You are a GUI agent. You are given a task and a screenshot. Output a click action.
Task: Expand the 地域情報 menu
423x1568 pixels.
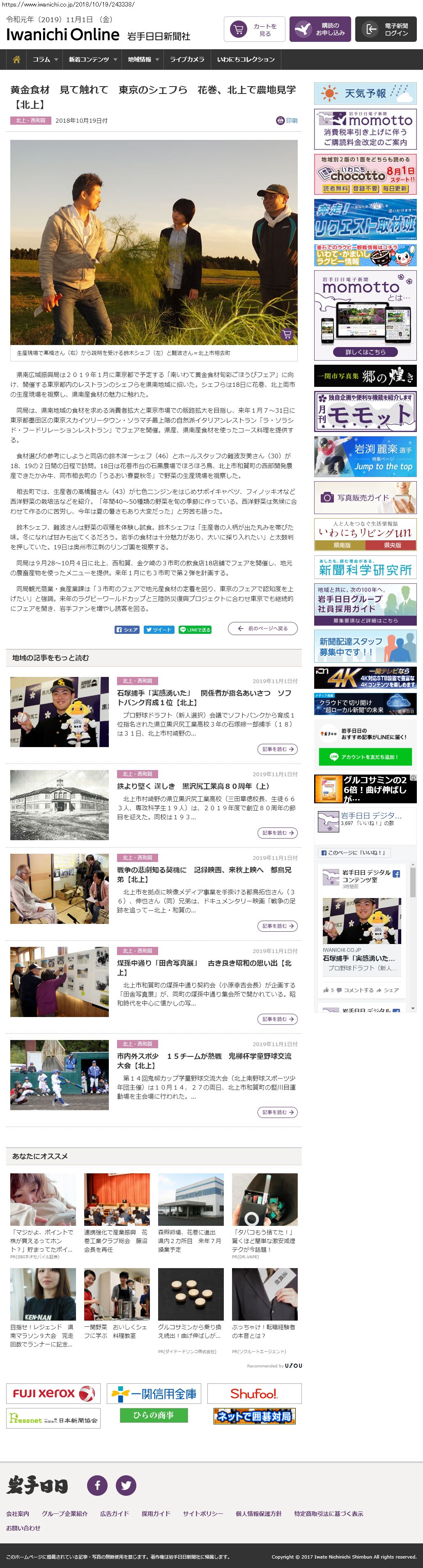(143, 59)
